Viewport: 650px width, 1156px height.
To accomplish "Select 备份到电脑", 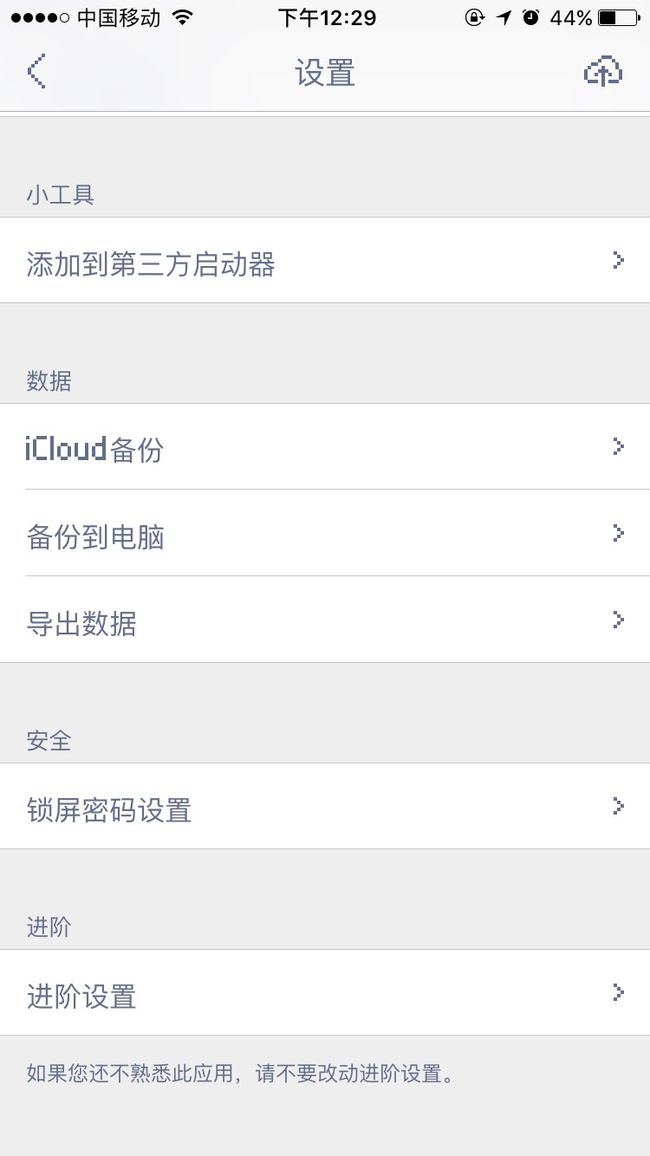I will click(x=325, y=533).
